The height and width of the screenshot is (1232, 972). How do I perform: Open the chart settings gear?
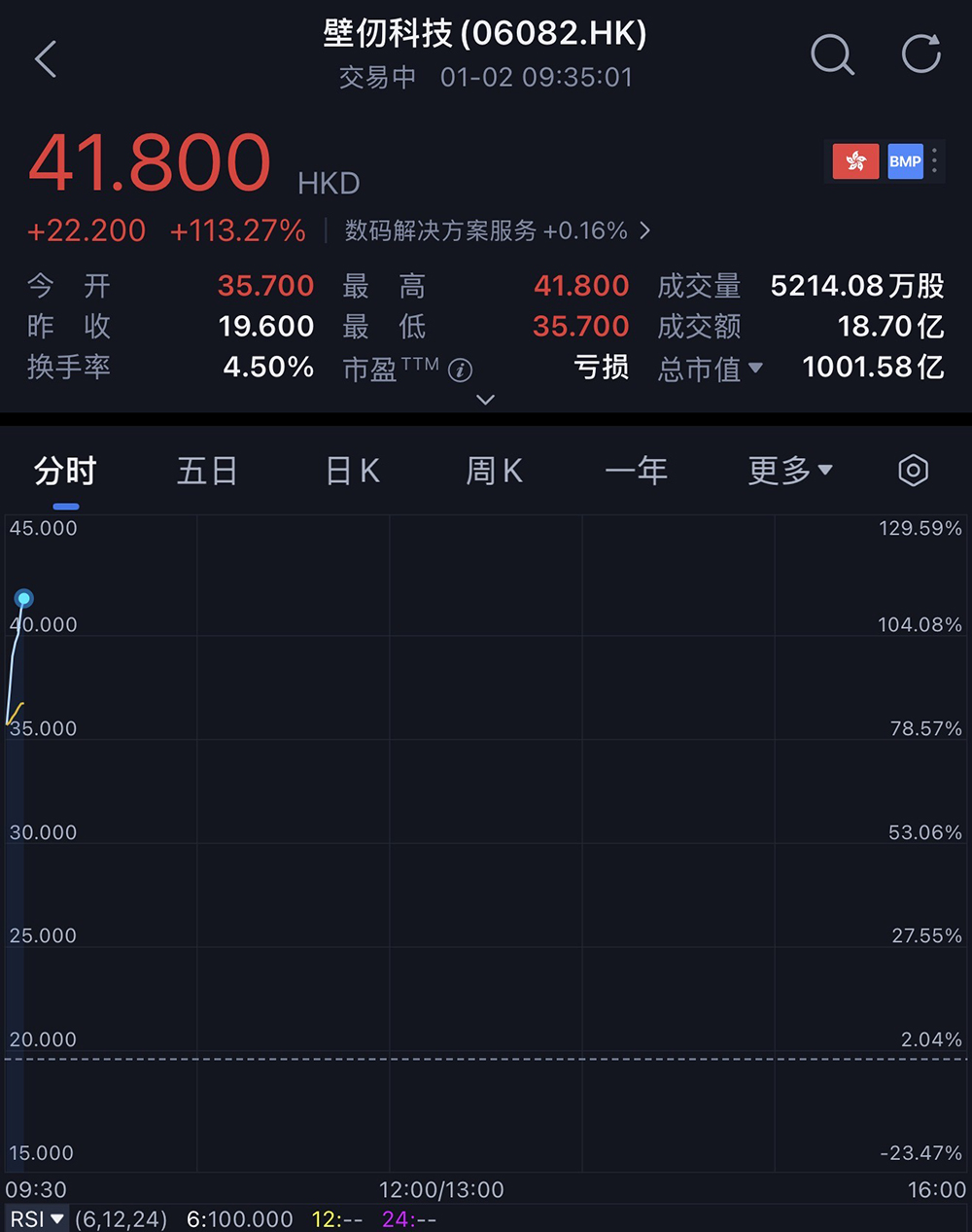912,470
